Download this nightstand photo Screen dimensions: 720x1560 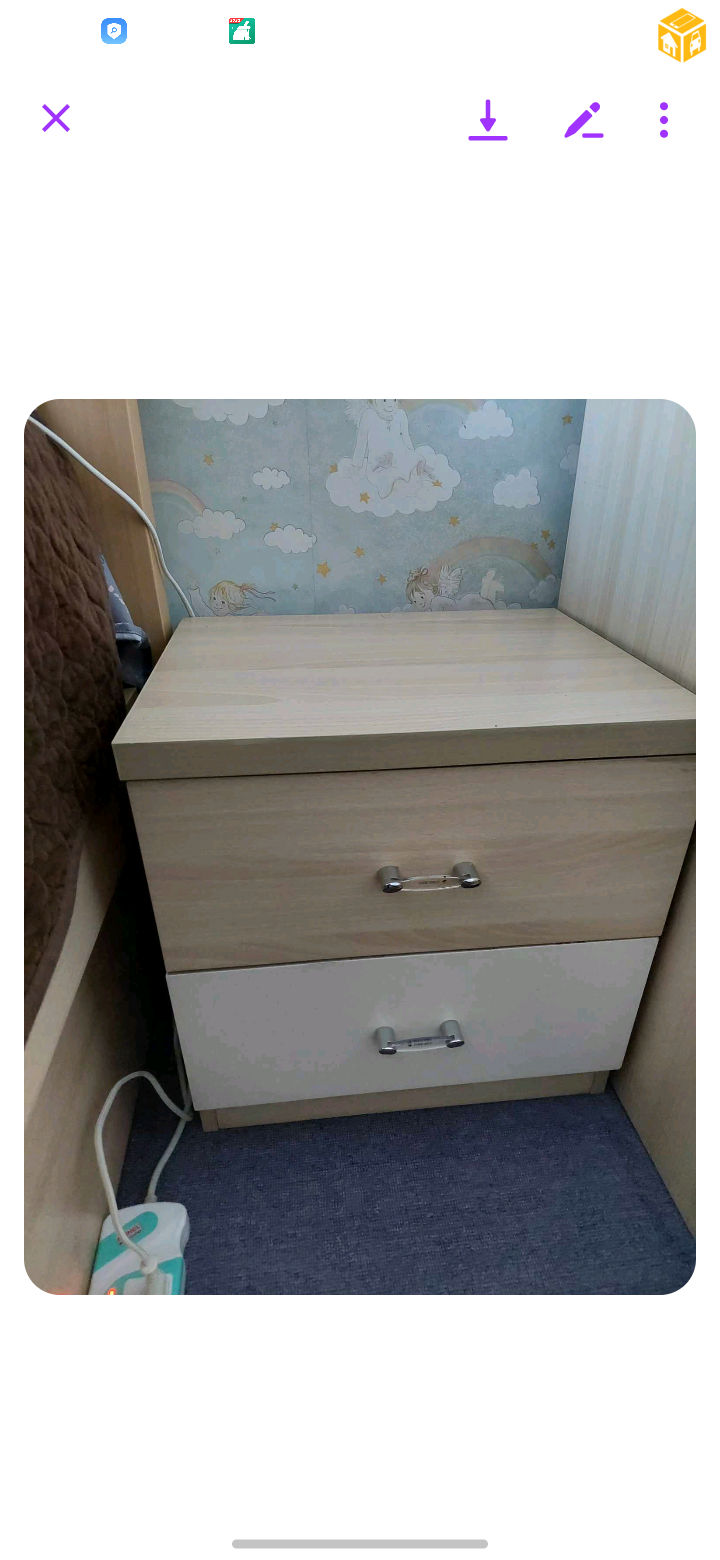tap(488, 120)
